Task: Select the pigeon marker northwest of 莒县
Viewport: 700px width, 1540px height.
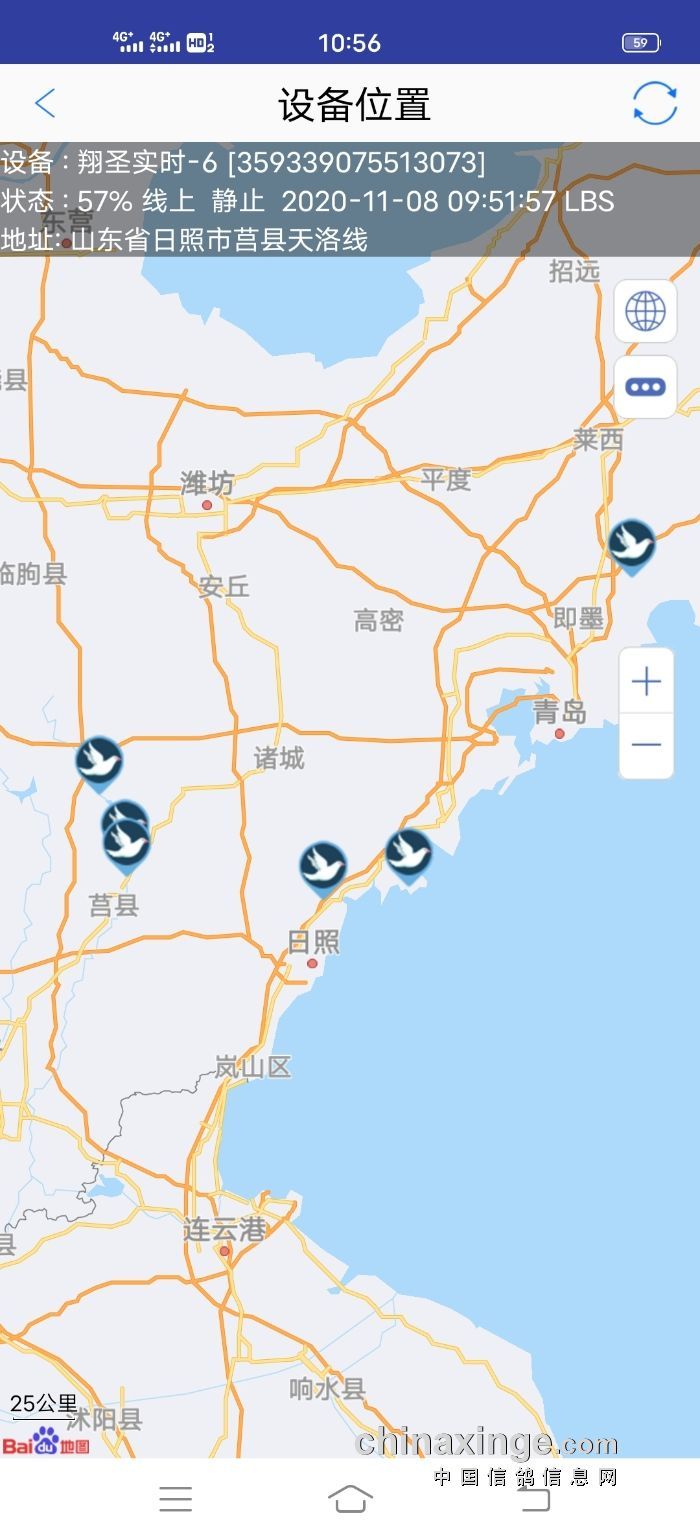Action: click(x=99, y=764)
